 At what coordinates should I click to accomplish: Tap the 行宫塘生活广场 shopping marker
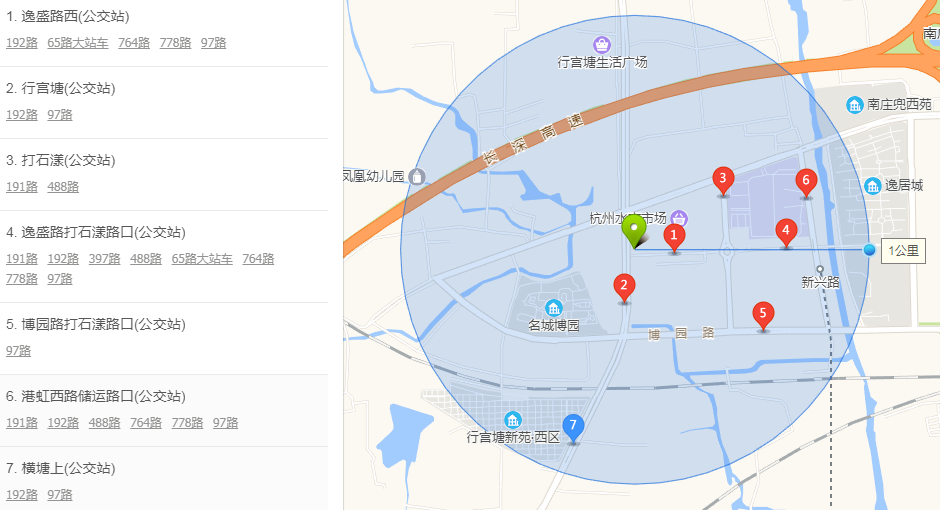click(x=602, y=45)
